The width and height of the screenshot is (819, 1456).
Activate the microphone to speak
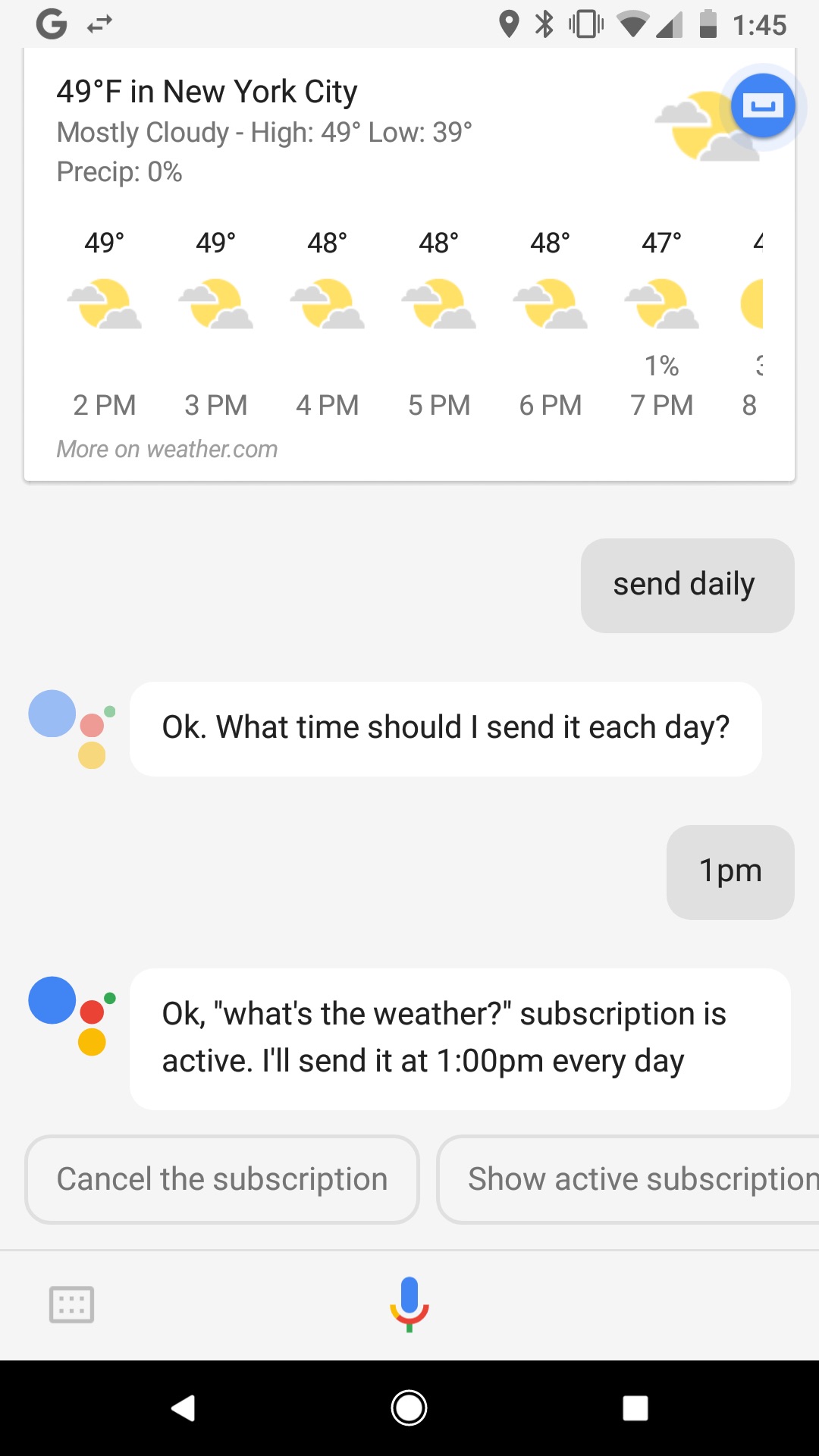tap(409, 1304)
